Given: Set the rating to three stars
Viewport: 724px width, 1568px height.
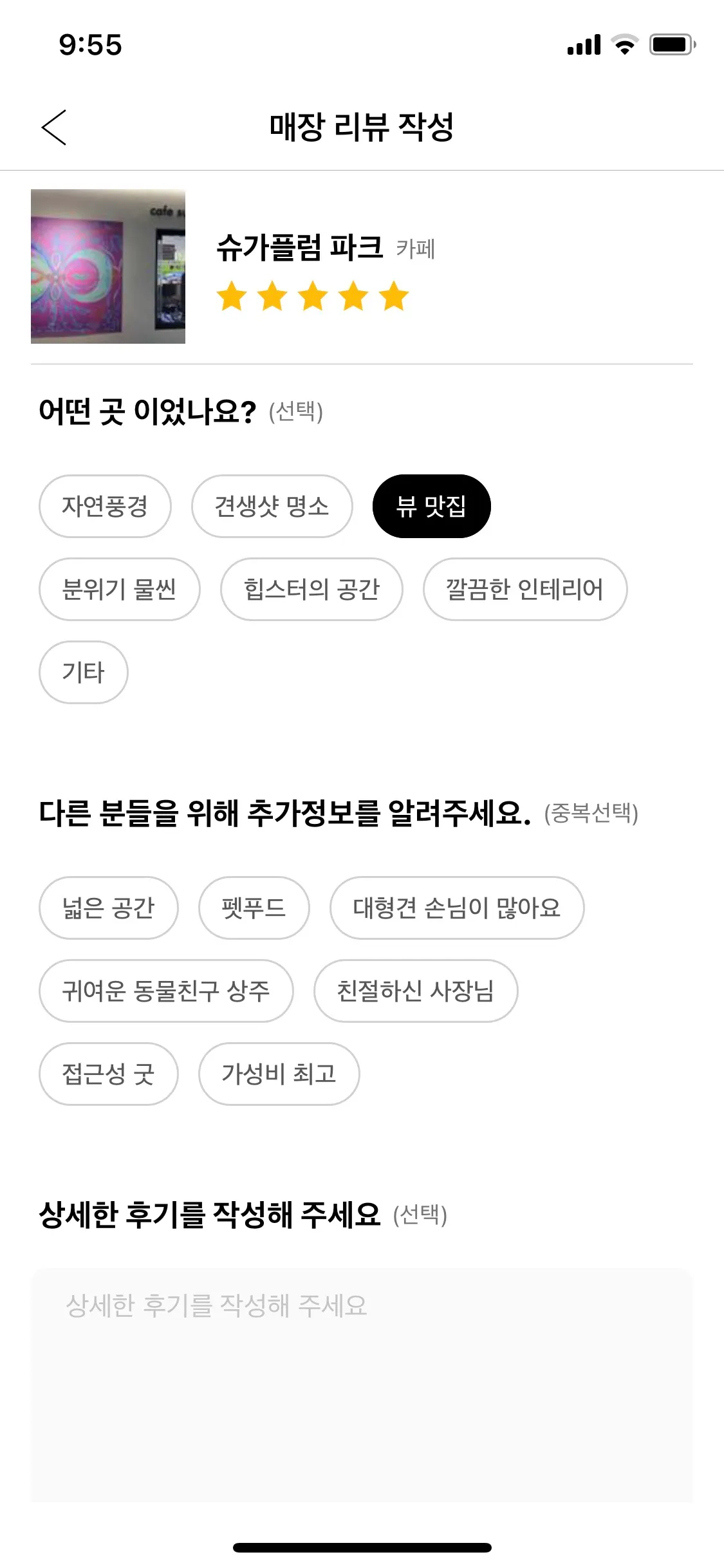Looking at the screenshot, I should coord(313,296).
